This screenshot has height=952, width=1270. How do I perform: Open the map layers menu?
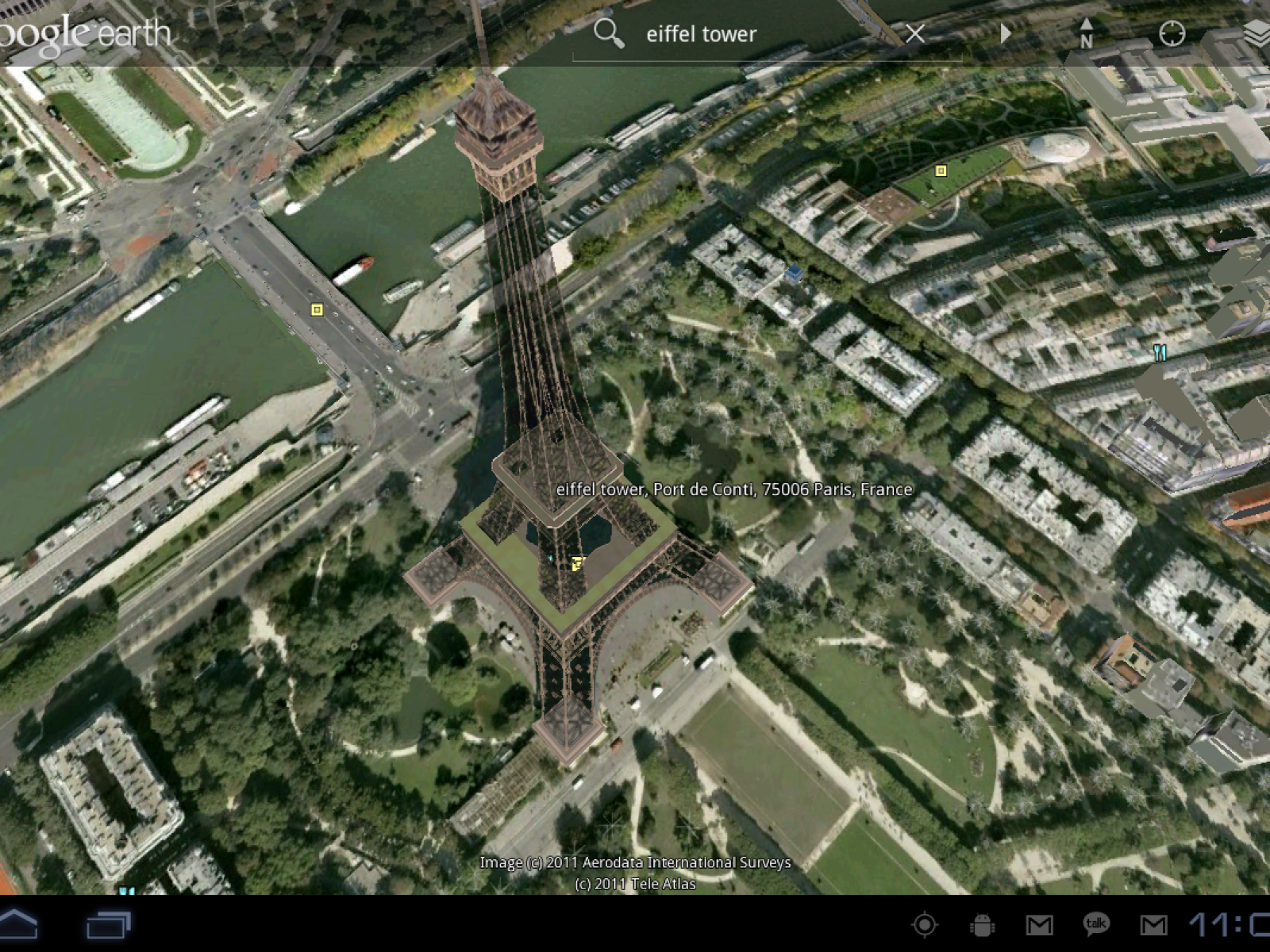pos(1256,33)
